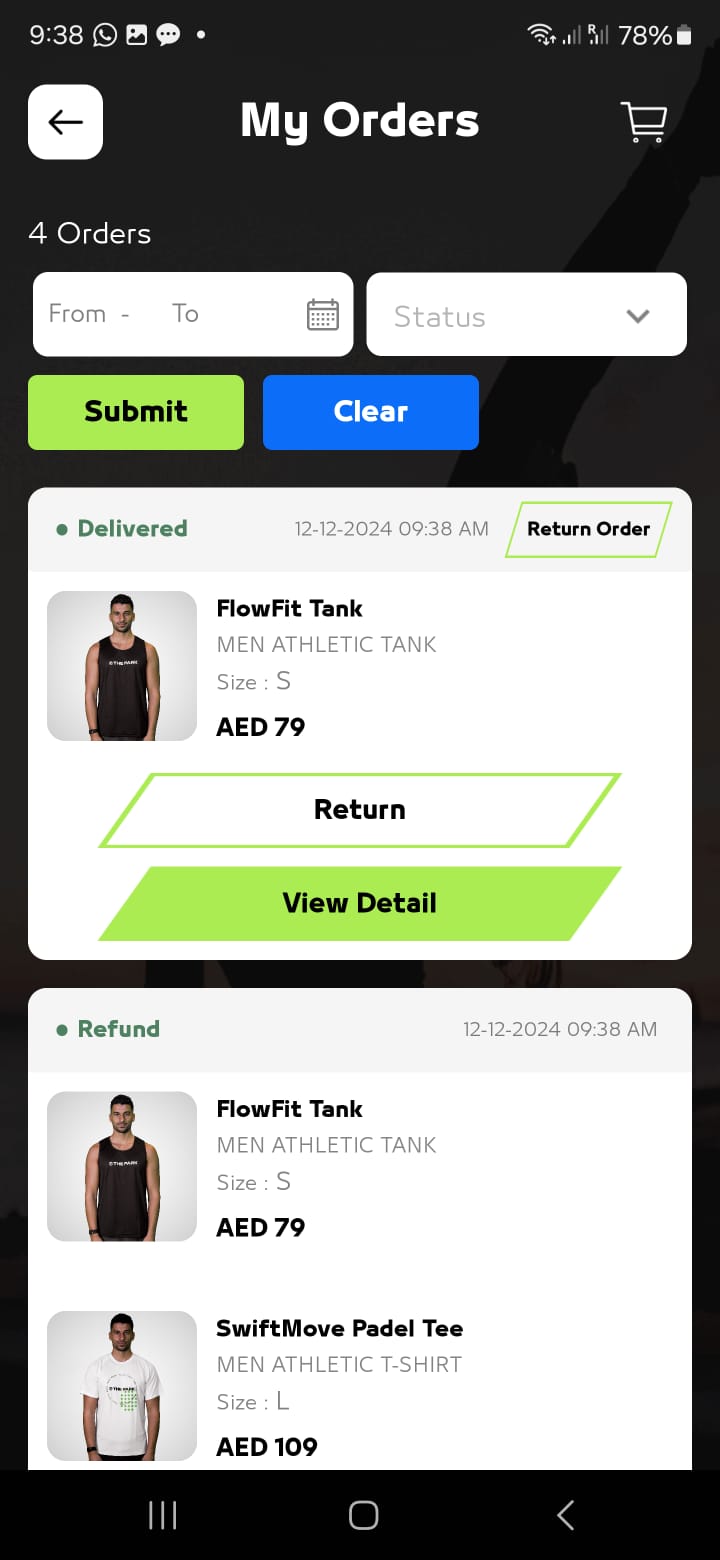View Detail of the delivered order
720x1560 pixels.
click(x=360, y=903)
